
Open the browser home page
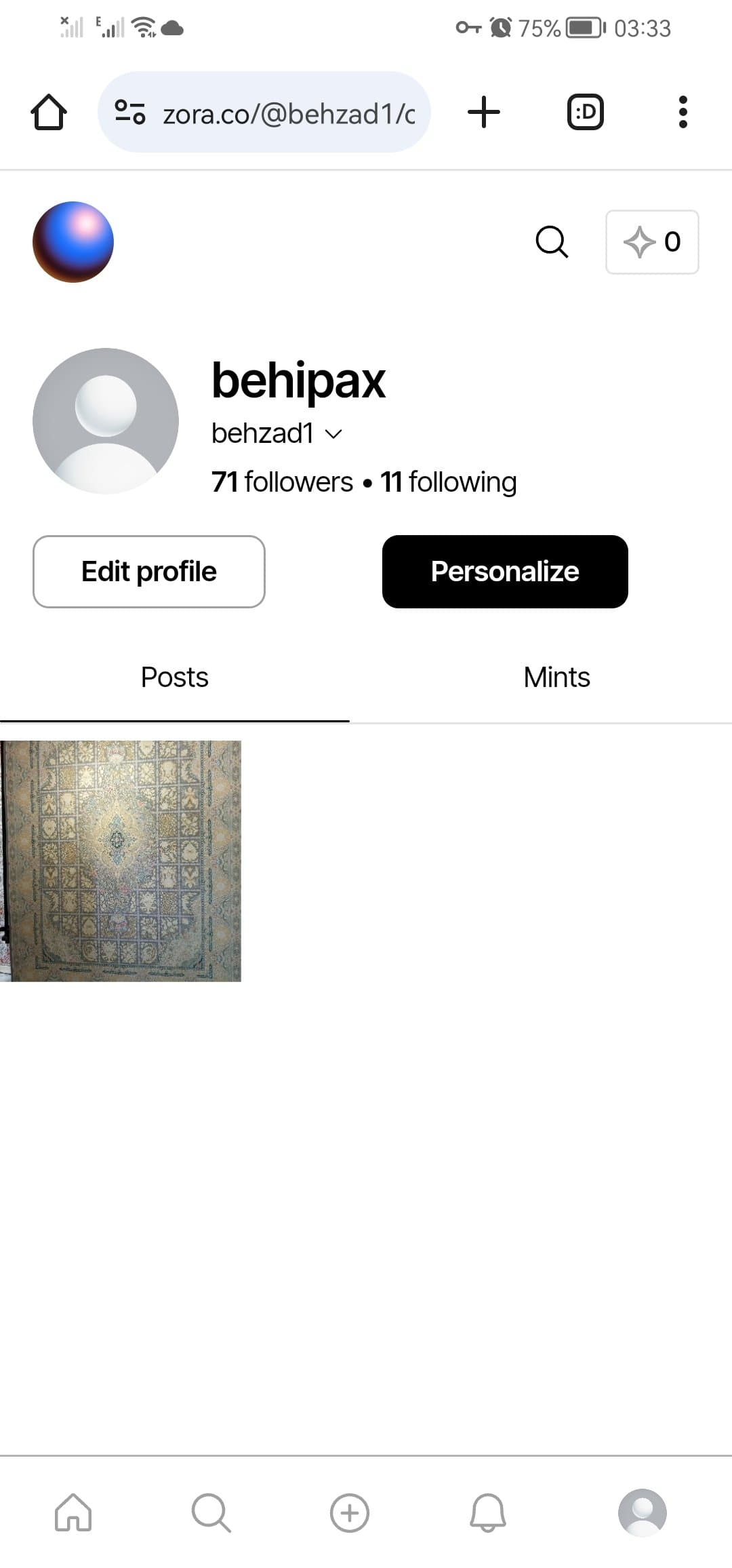[x=49, y=112]
